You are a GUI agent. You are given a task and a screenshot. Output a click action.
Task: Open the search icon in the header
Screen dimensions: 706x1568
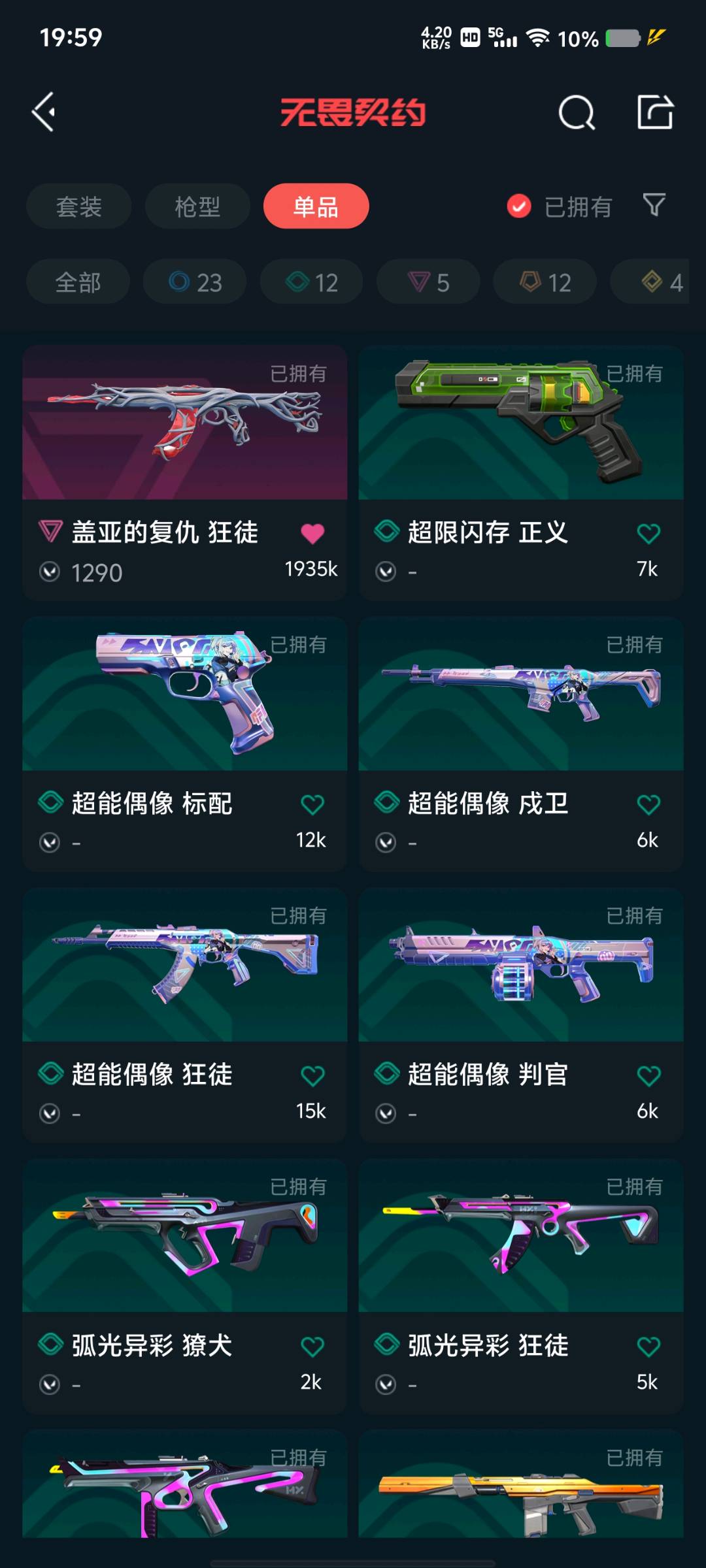click(x=577, y=112)
